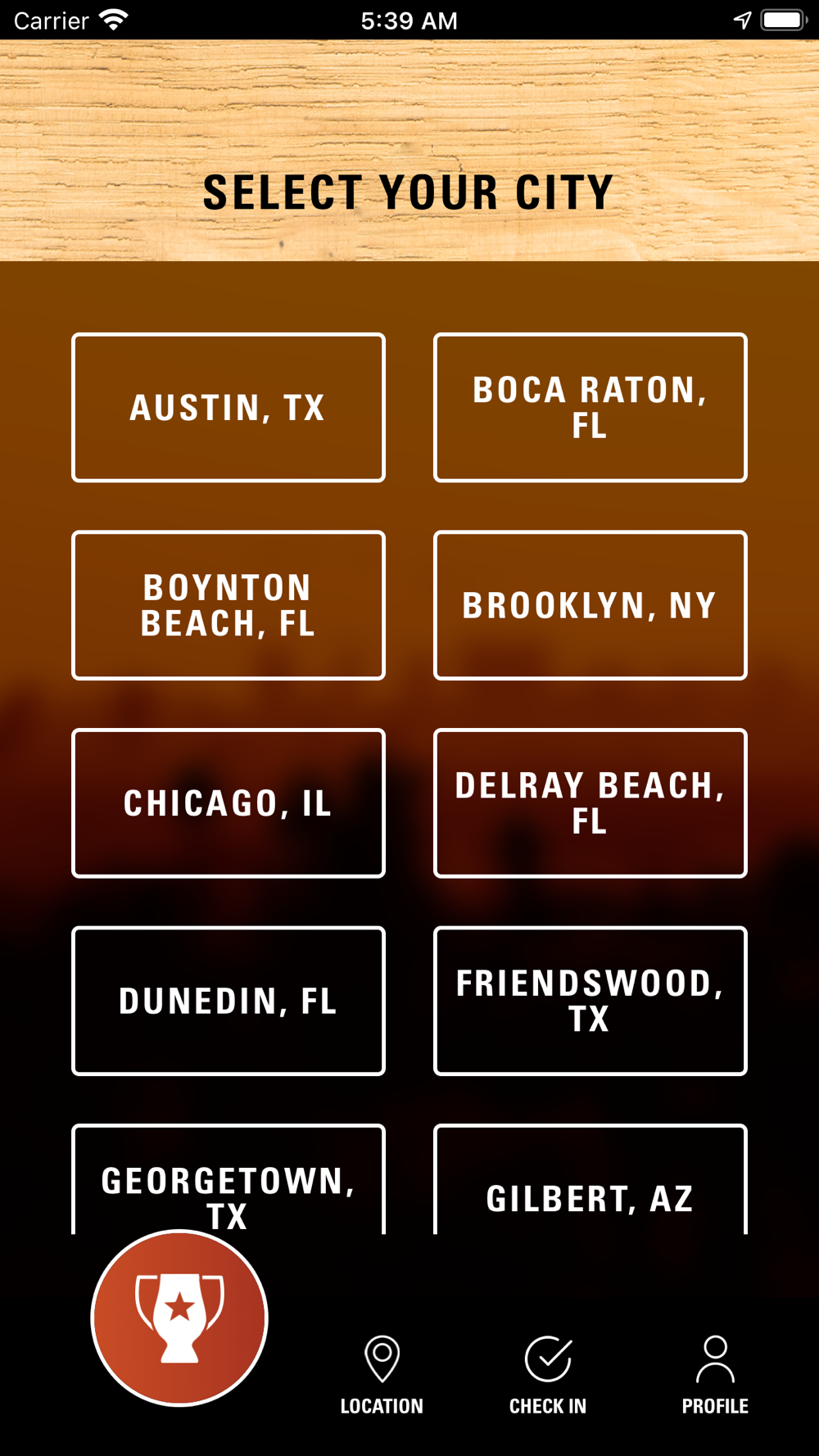Go to the Check In tab

(548, 1375)
